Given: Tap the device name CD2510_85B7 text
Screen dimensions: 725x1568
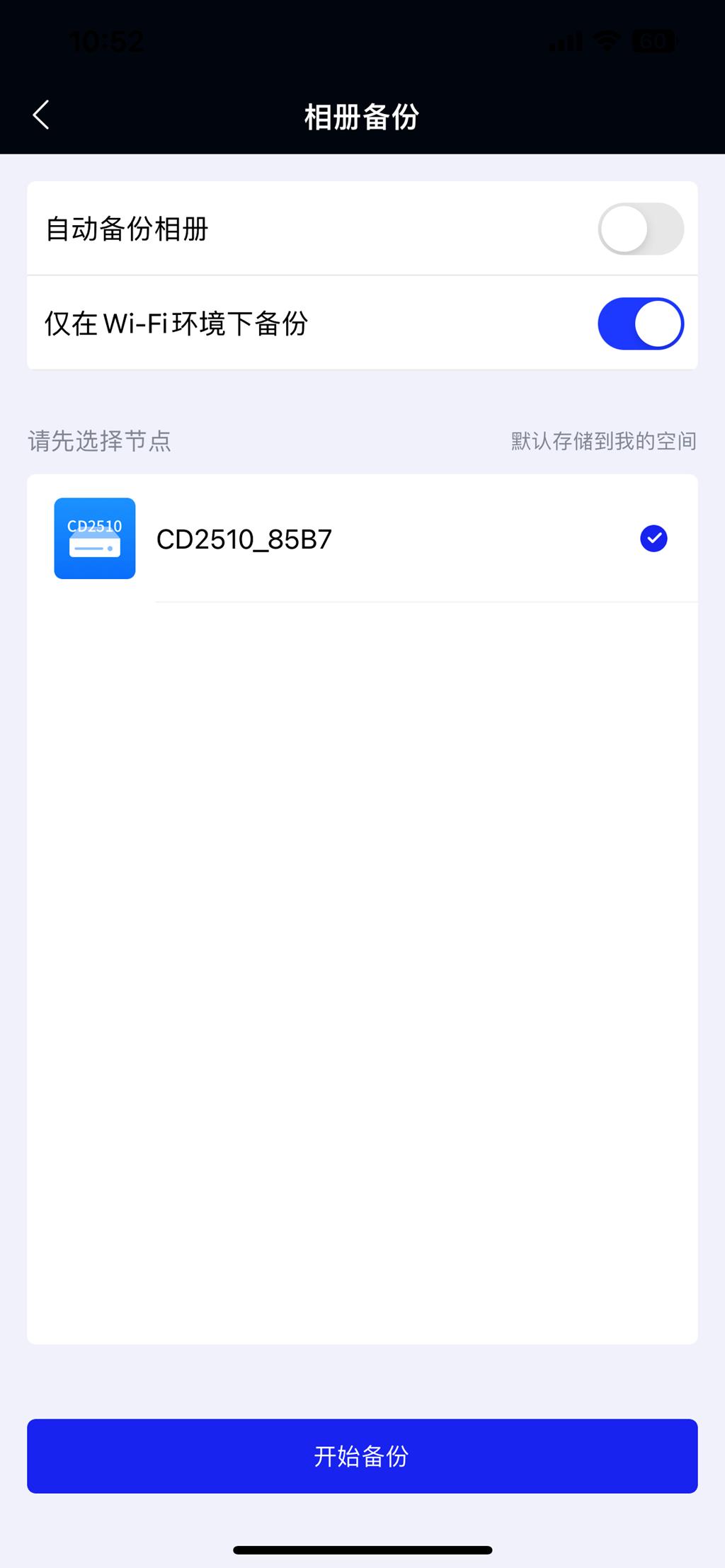Looking at the screenshot, I should (x=246, y=538).
